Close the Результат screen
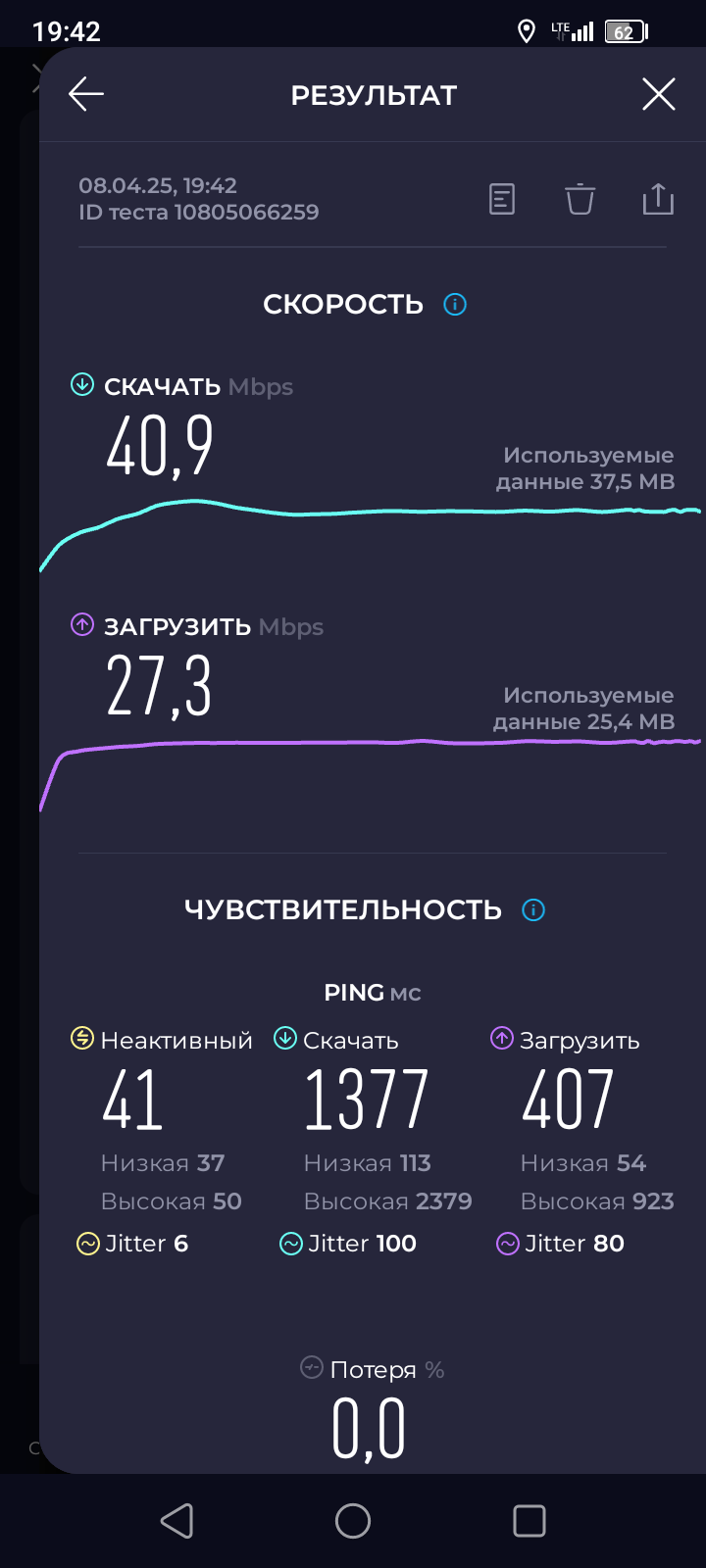 [658, 94]
